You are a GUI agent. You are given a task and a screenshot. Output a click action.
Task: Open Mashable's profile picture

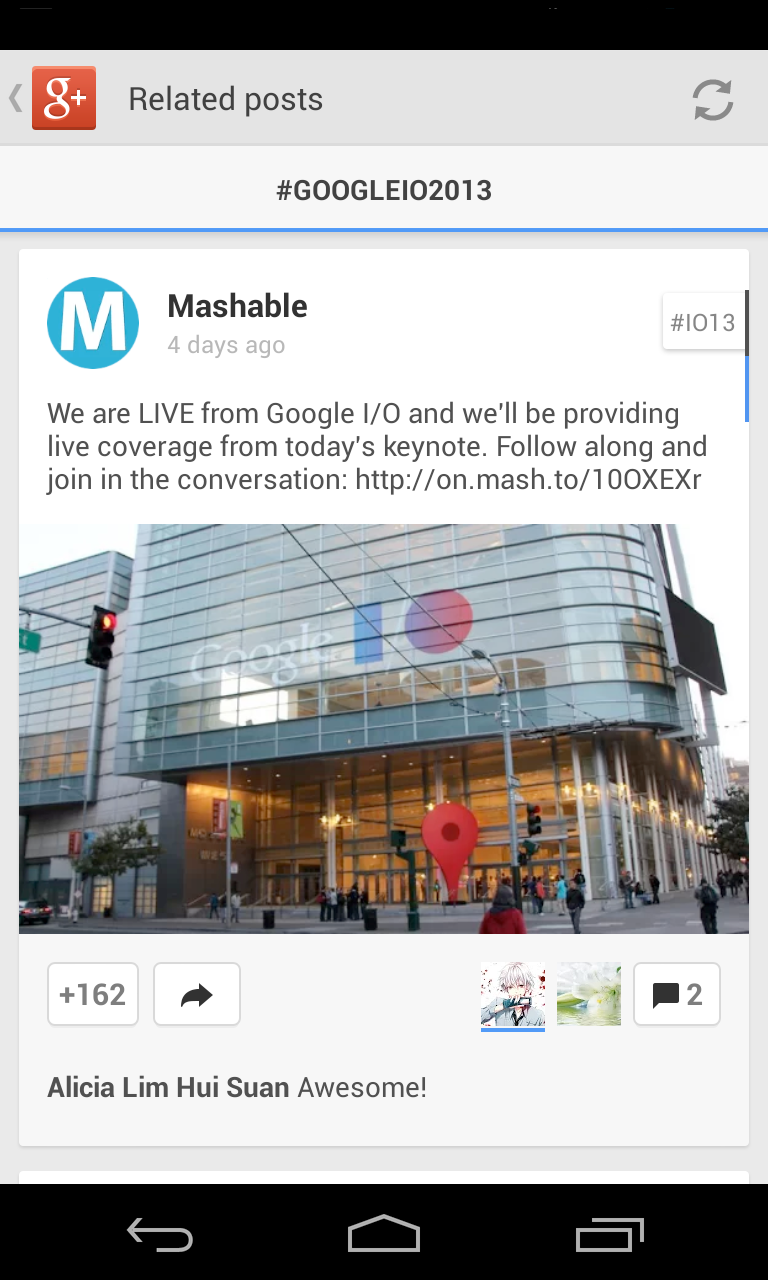[x=93, y=323]
